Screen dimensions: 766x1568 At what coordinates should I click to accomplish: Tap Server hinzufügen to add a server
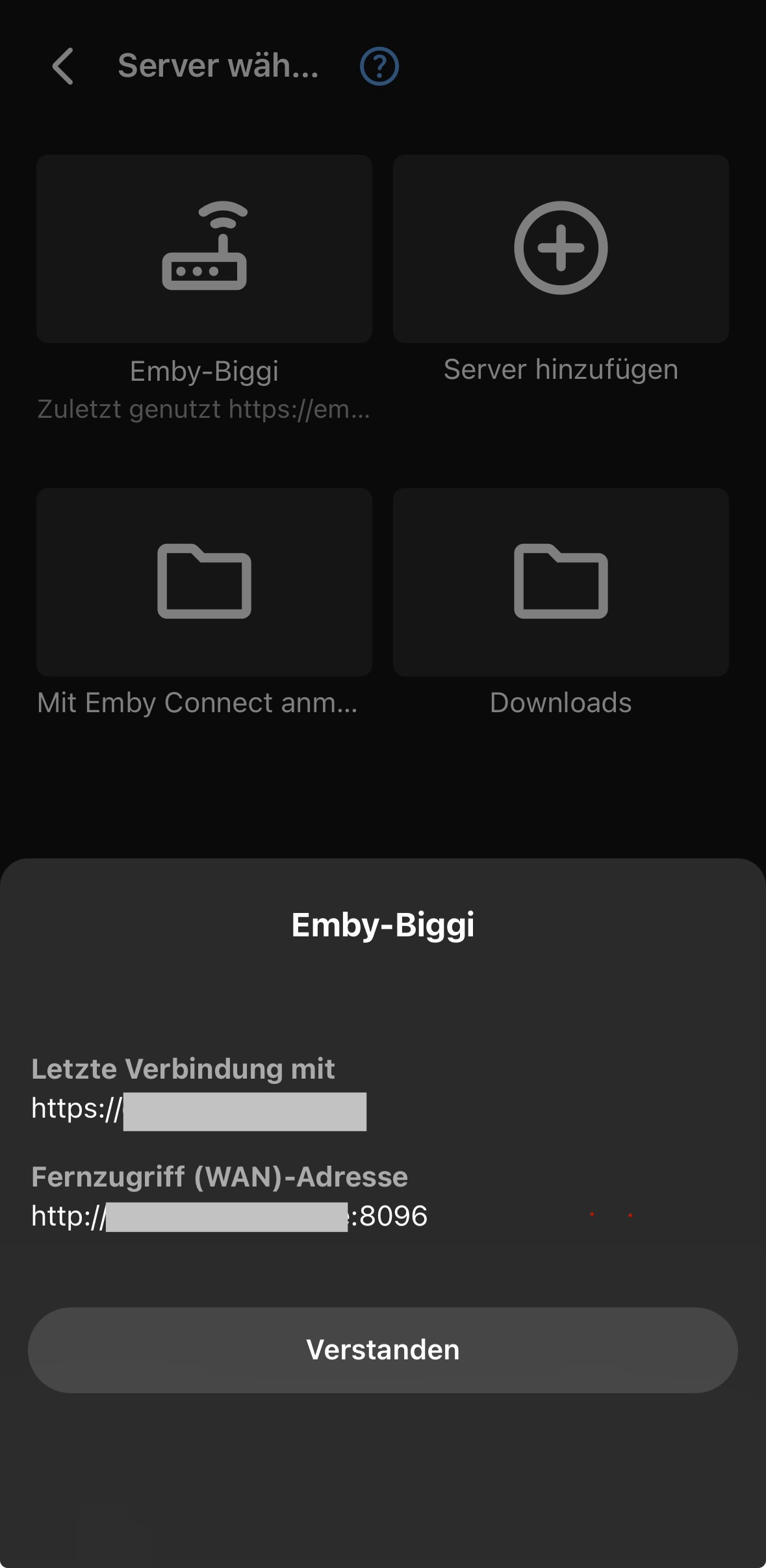tap(561, 249)
